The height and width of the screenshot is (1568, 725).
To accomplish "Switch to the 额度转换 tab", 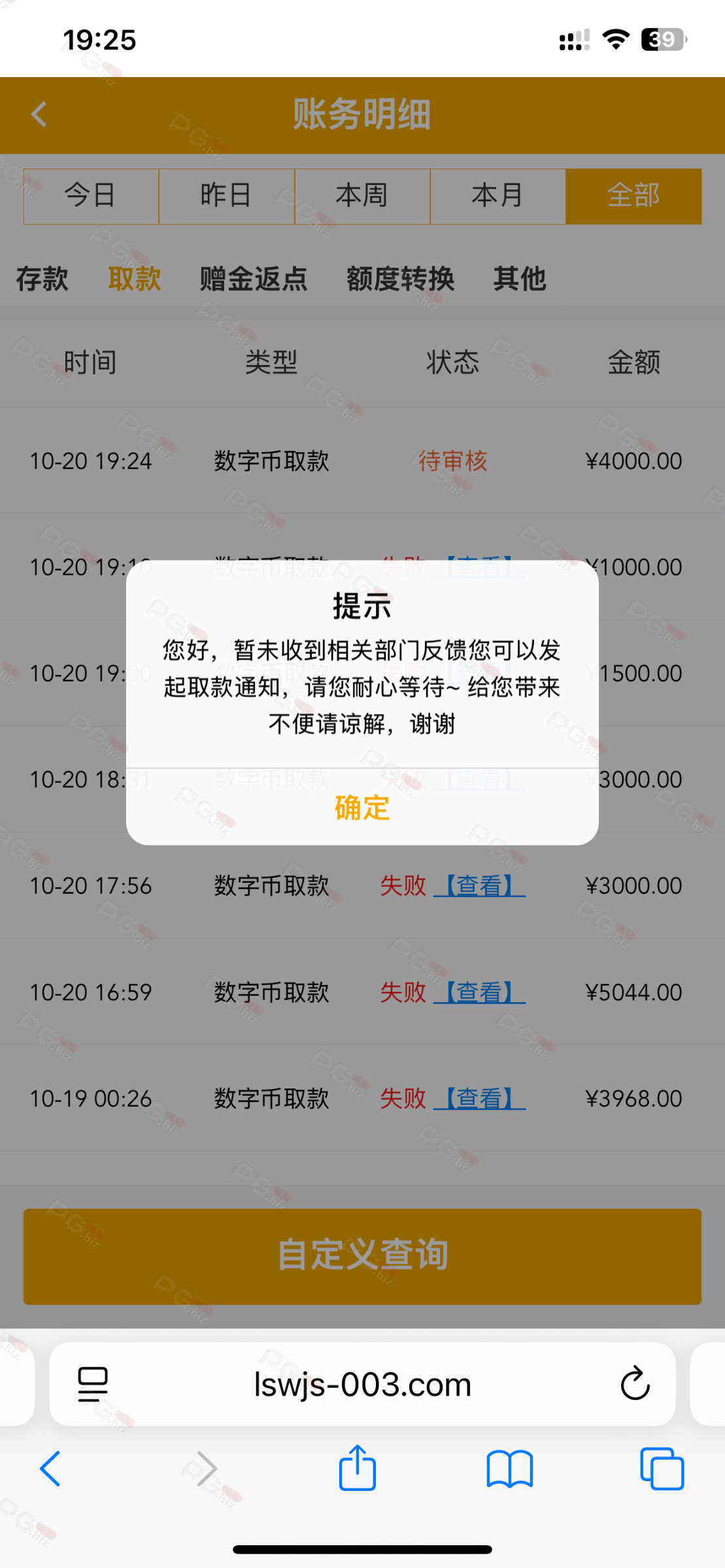I will tap(400, 279).
